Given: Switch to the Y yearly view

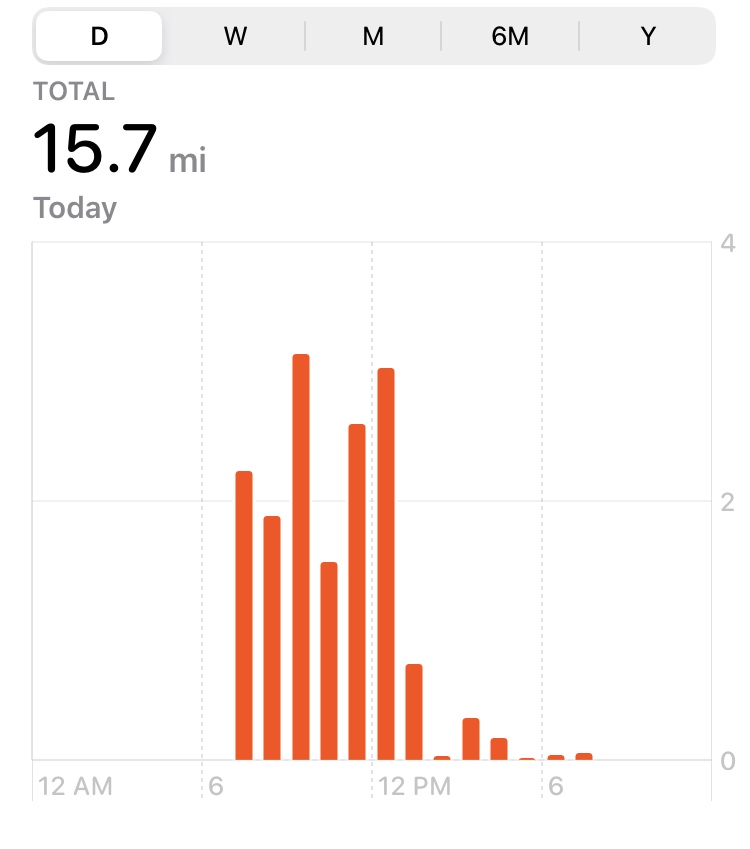Looking at the screenshot, I should (x=648, y=37).
